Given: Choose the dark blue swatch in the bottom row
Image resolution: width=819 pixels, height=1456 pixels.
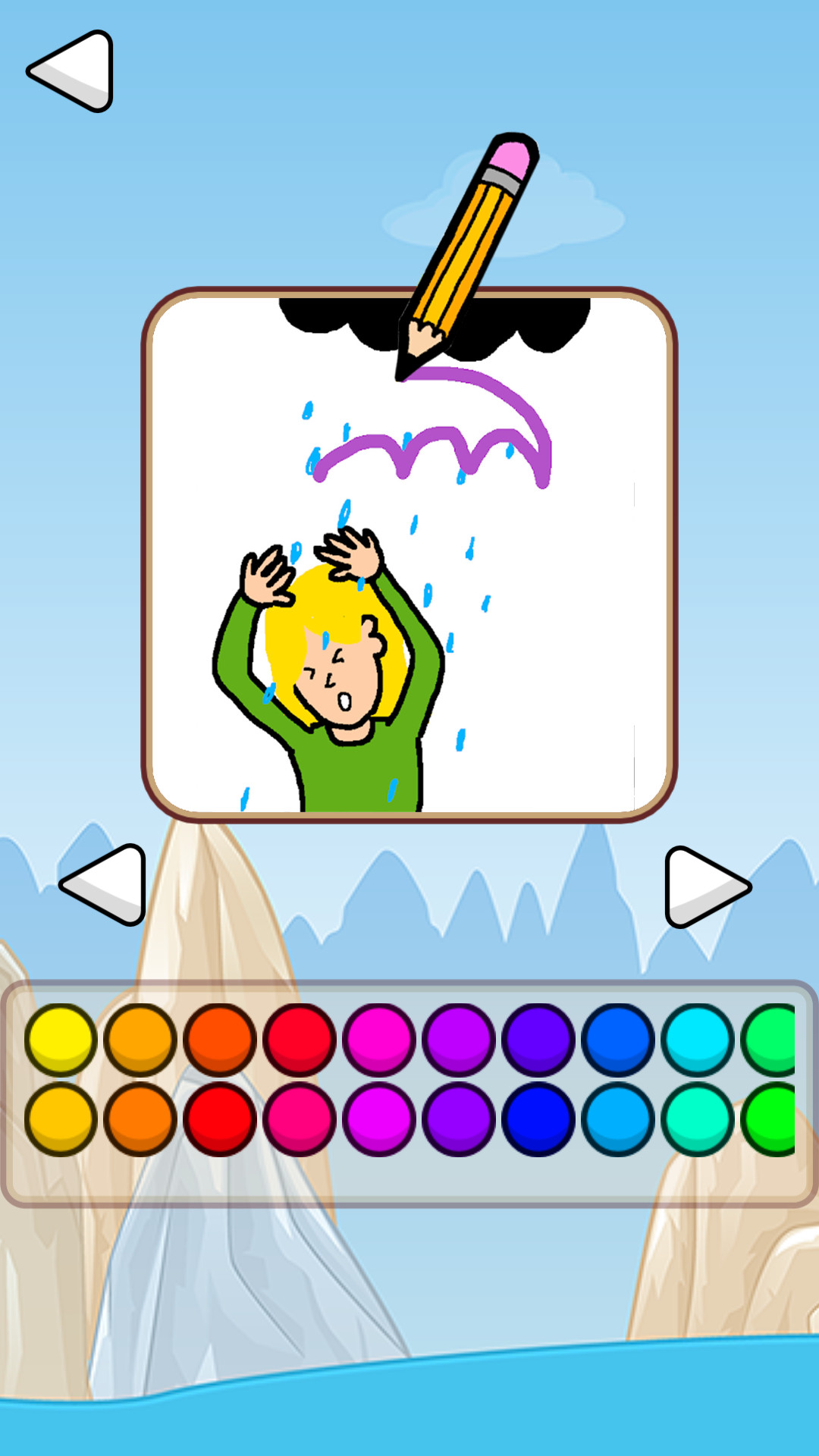Looking at the screenshot, I should (x=538, y=1119).
